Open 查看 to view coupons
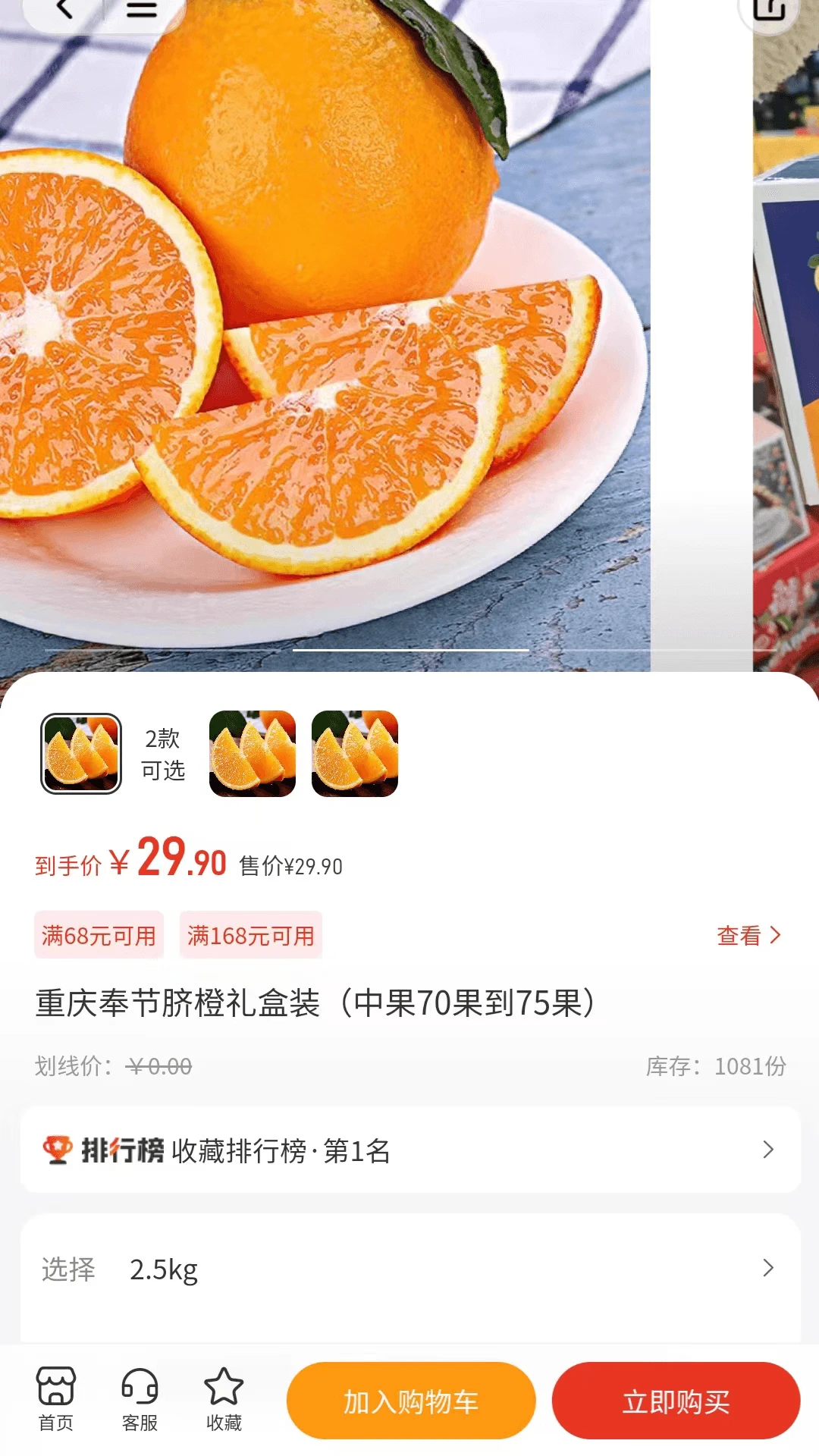Image resolution: width=819 pixels, height=1456 pixels. pyautogui.click(x=748, y=936)
